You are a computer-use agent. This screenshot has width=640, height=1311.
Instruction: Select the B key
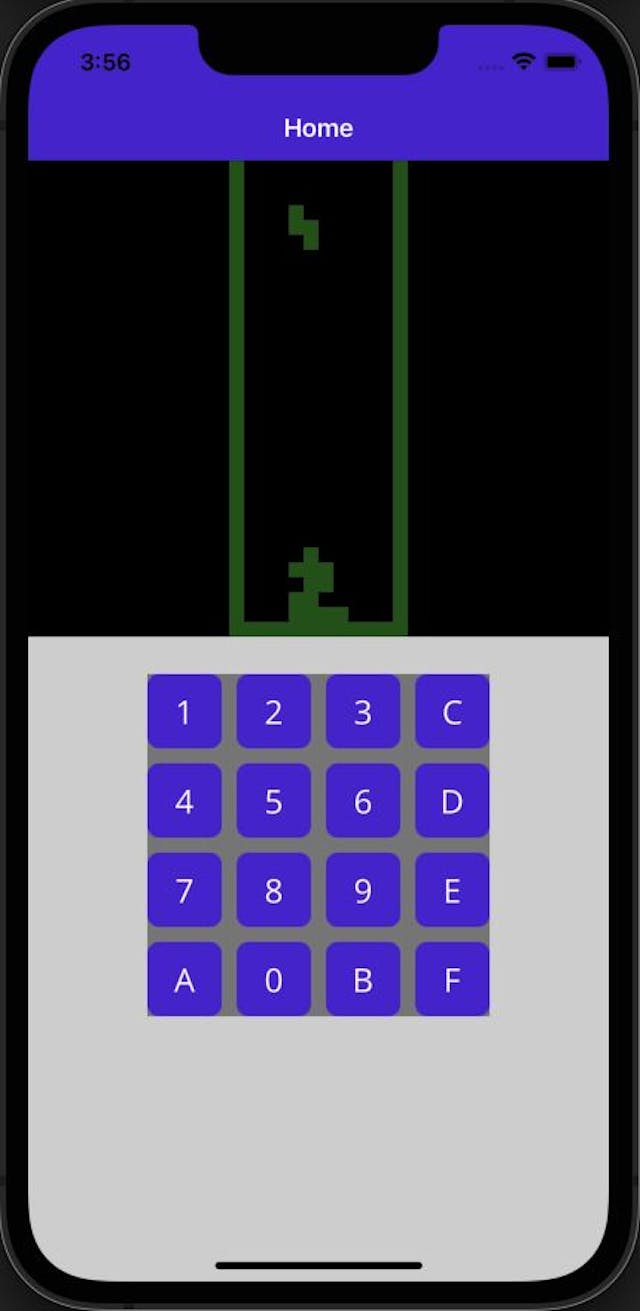[363, 979]
